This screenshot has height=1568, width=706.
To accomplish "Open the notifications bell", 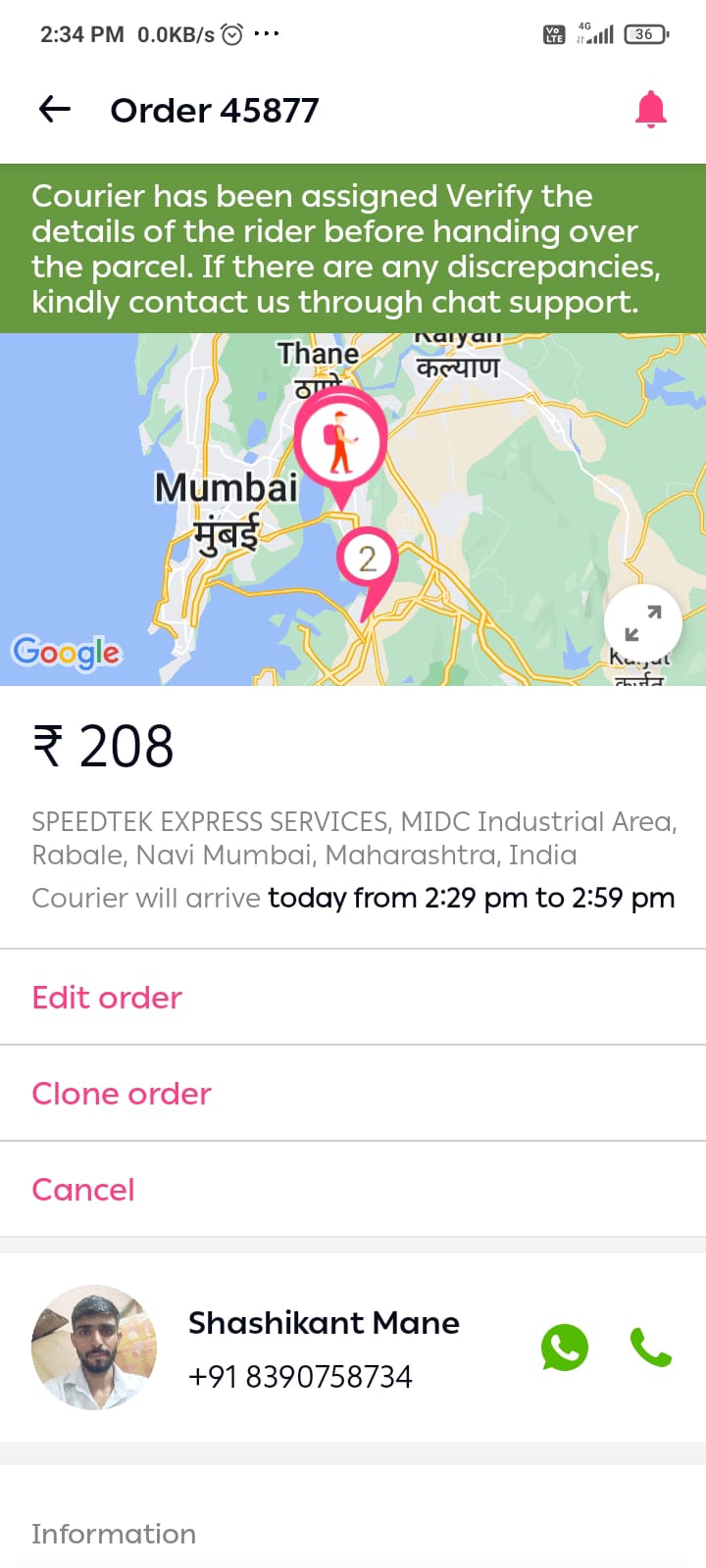I will (x=651, y=110).
